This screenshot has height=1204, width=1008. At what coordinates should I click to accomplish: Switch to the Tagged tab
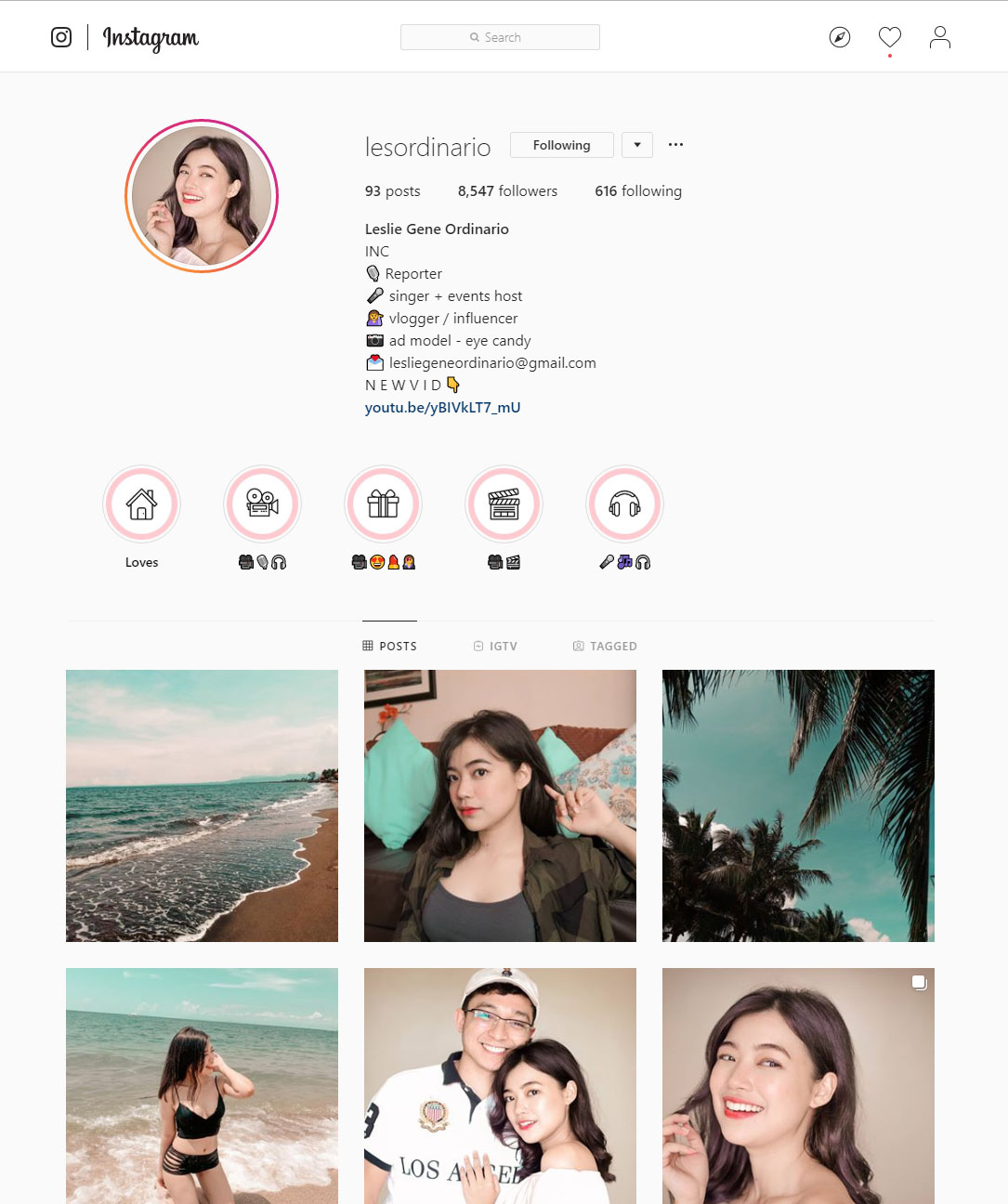point(605,646)
